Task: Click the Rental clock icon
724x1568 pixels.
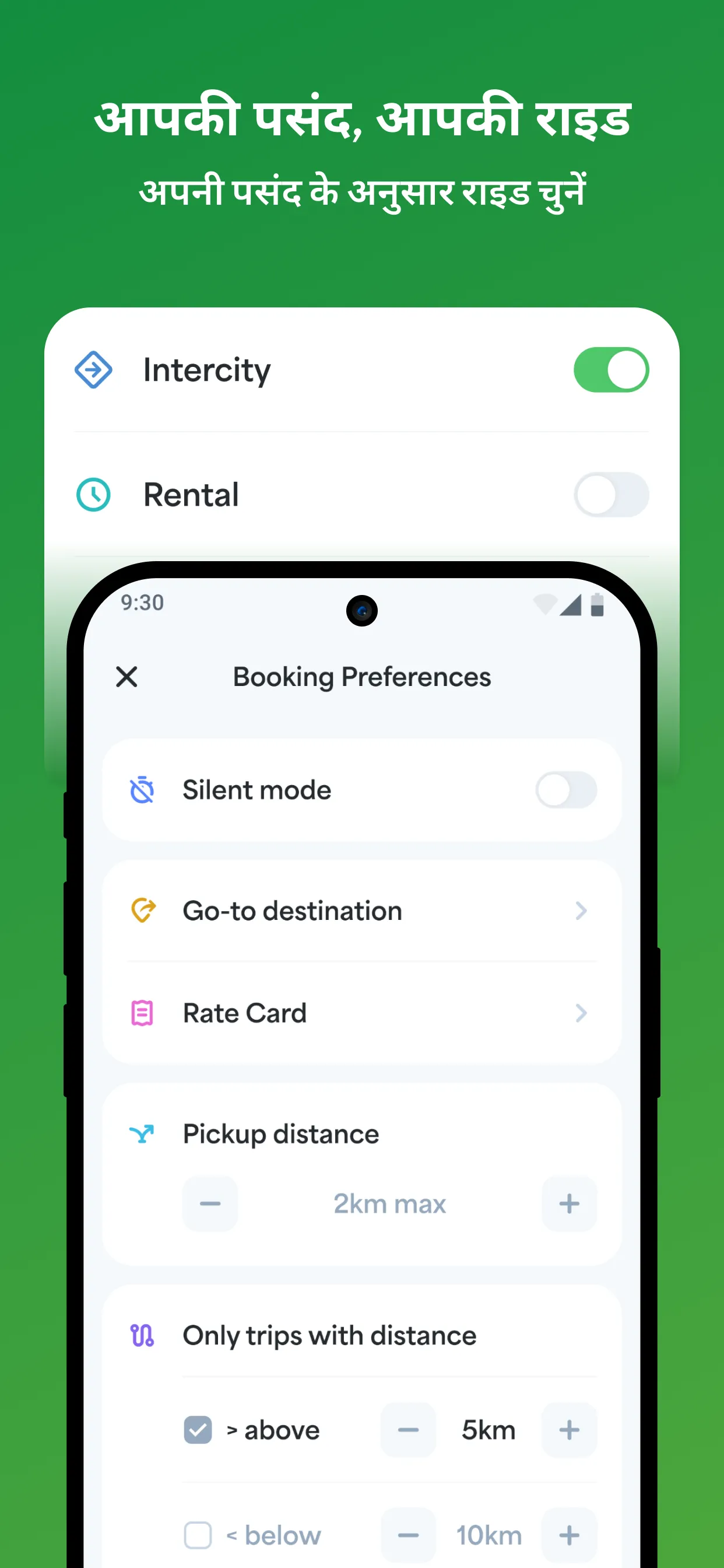Action: coord(94,495)
